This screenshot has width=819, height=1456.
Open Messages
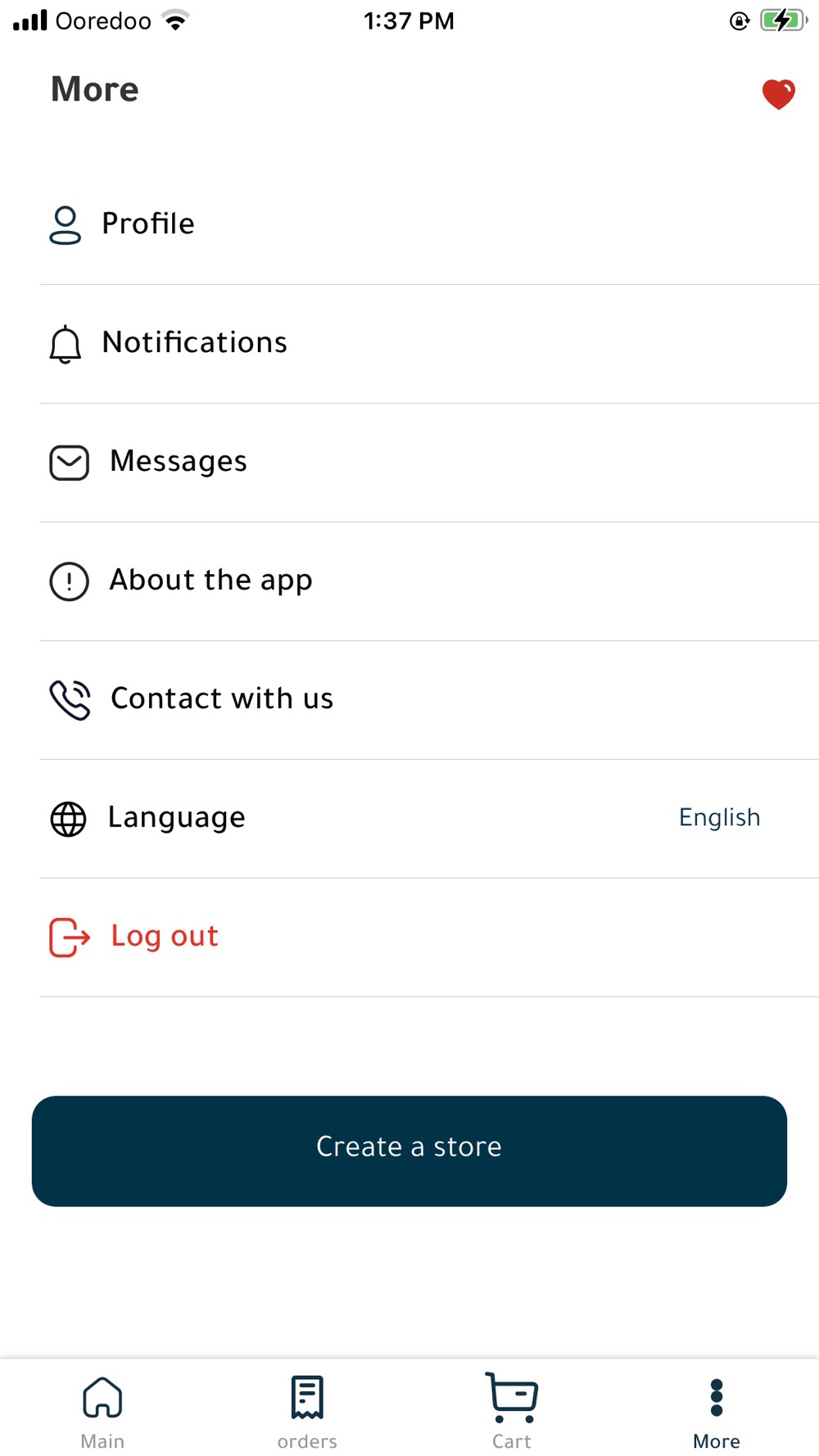(x=429, y=463)
